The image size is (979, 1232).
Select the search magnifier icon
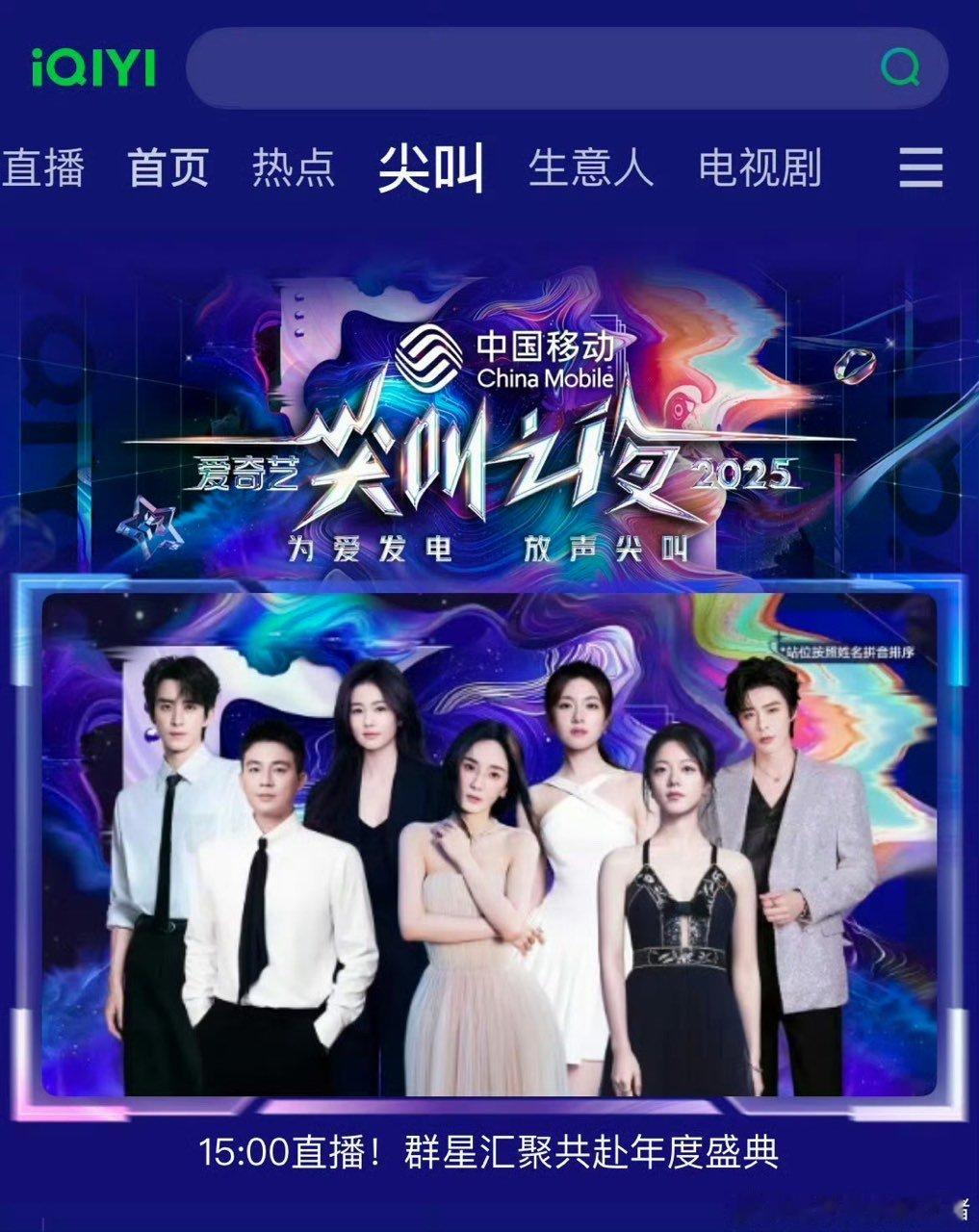click(901, 66)
